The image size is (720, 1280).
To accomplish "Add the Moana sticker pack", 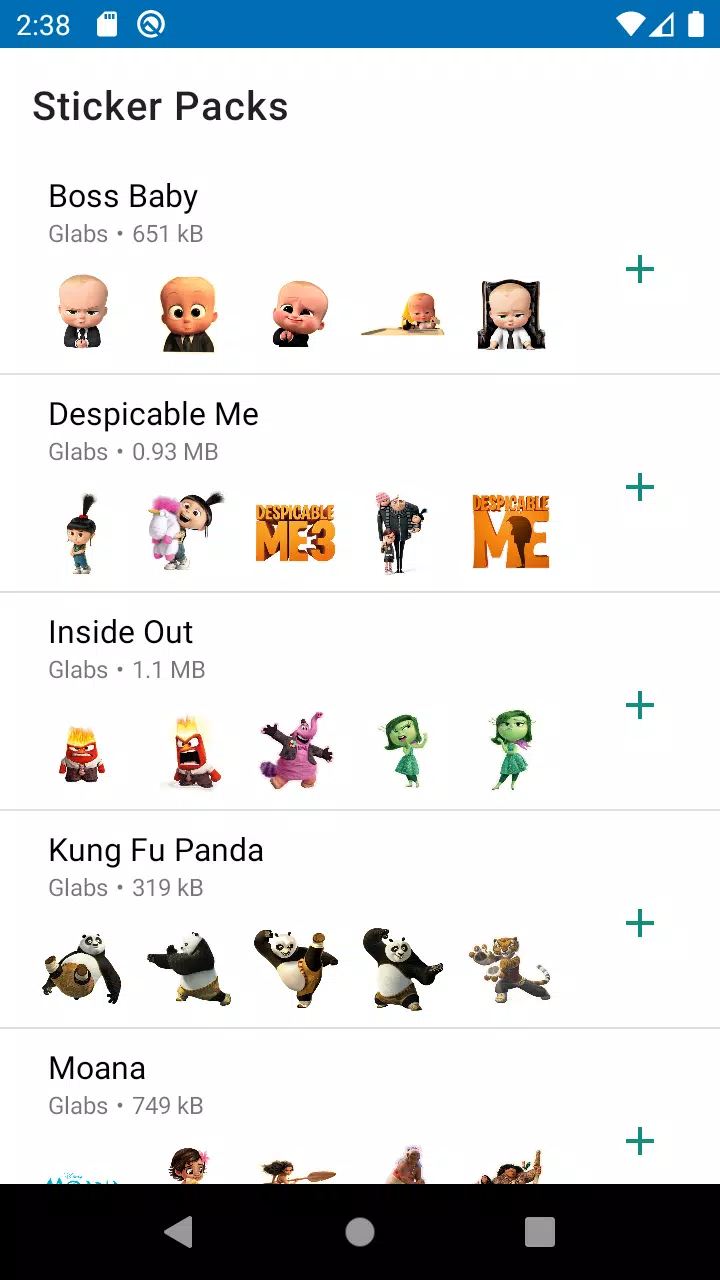I will [x=639, y=1141].
